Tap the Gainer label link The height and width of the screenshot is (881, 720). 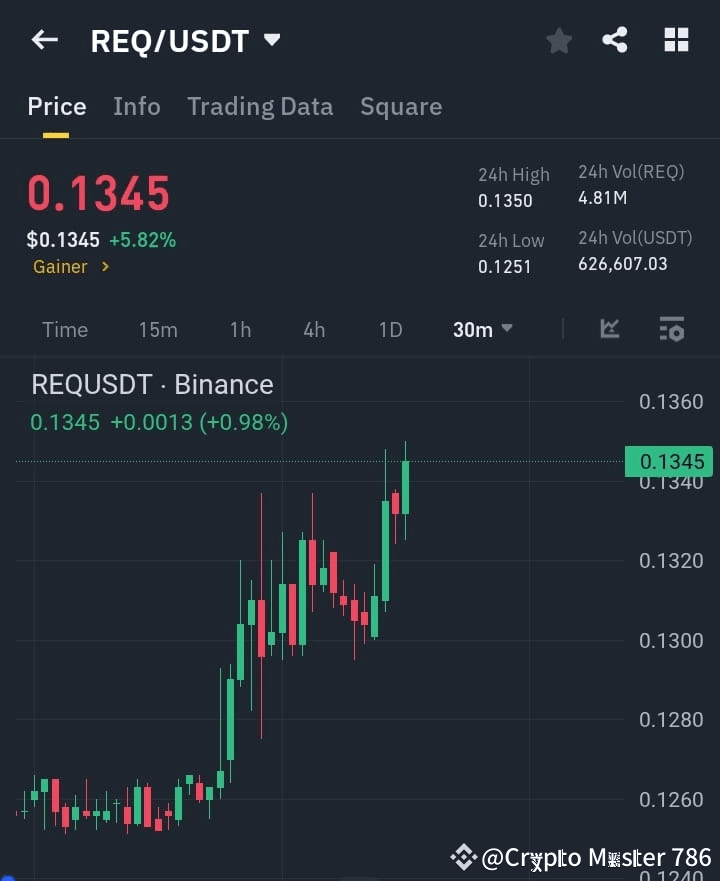tap(62, 267)
